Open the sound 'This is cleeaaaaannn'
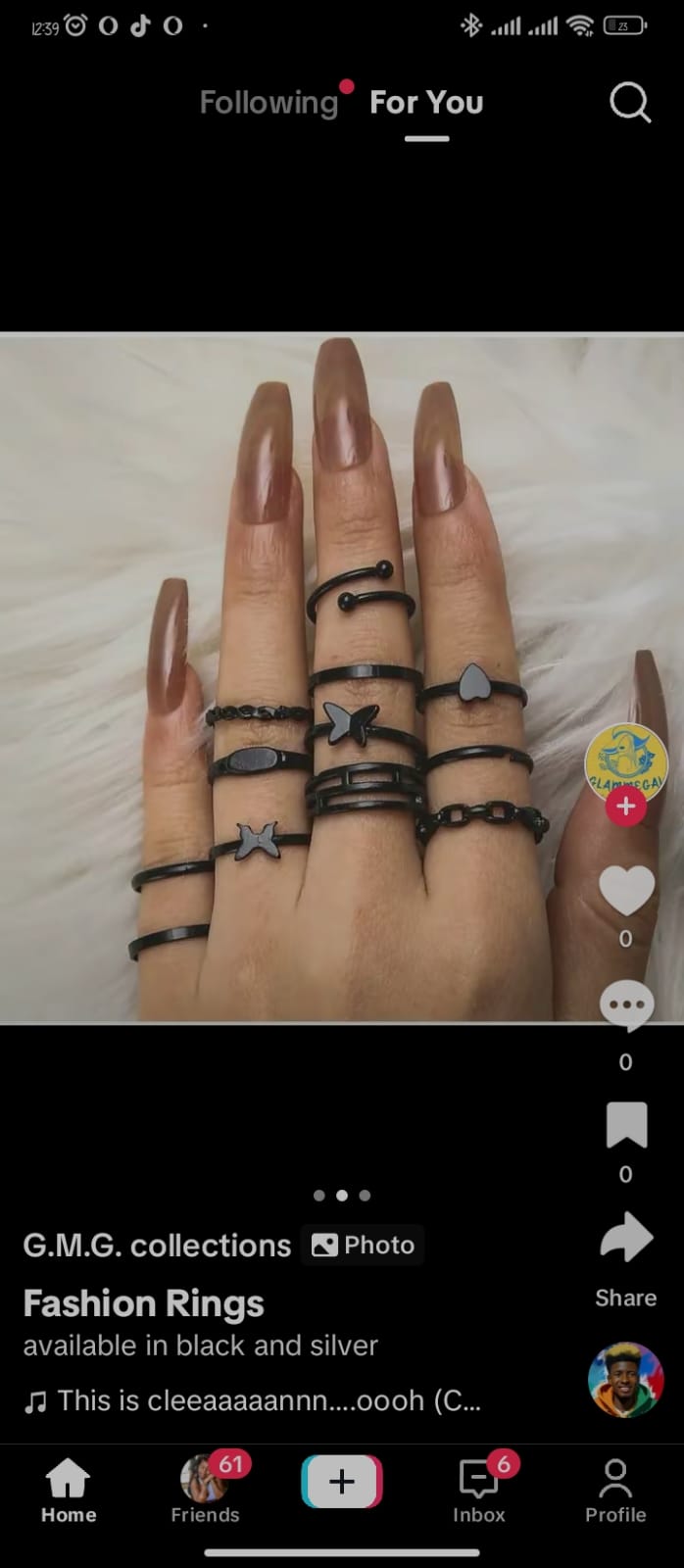The width and height of the screenshot is (684, 1568). tap(252, 1400)
